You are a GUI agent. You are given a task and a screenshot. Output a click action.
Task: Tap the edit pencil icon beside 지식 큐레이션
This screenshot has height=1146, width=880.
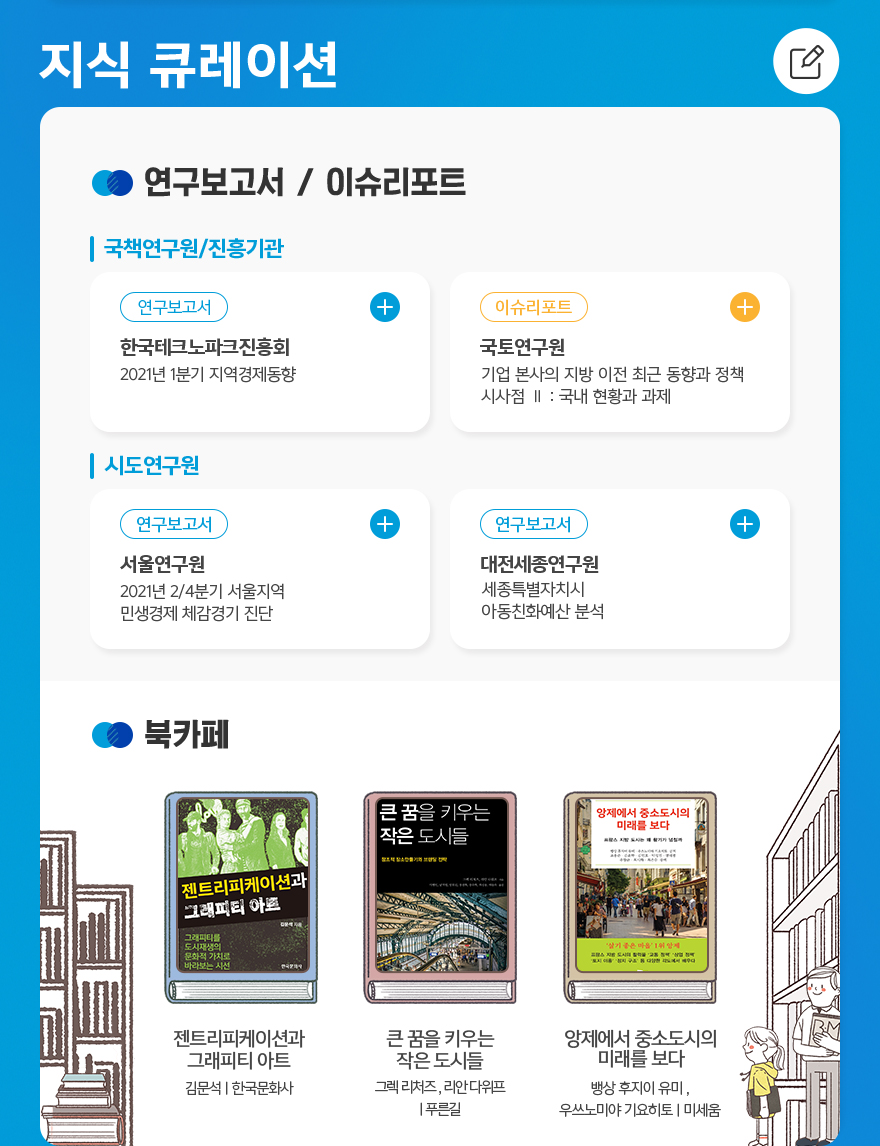(x=806, y=62)
